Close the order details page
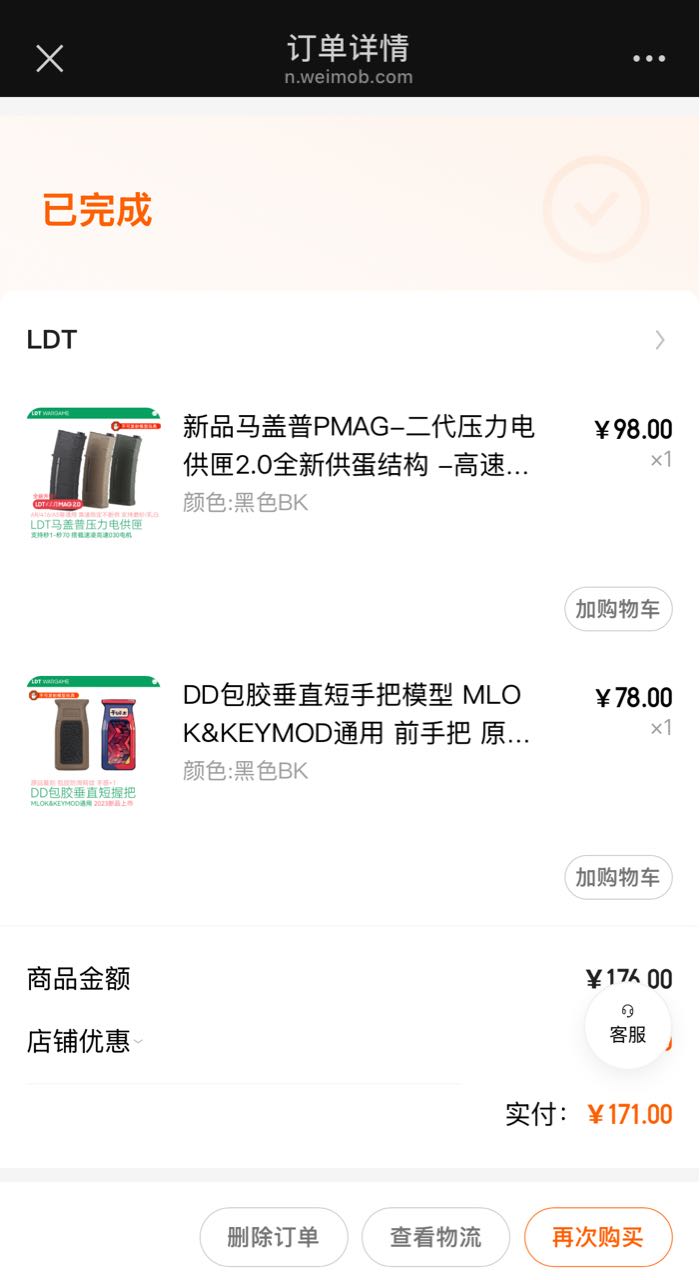700x1280 pixels. click(x=49, y=58)
